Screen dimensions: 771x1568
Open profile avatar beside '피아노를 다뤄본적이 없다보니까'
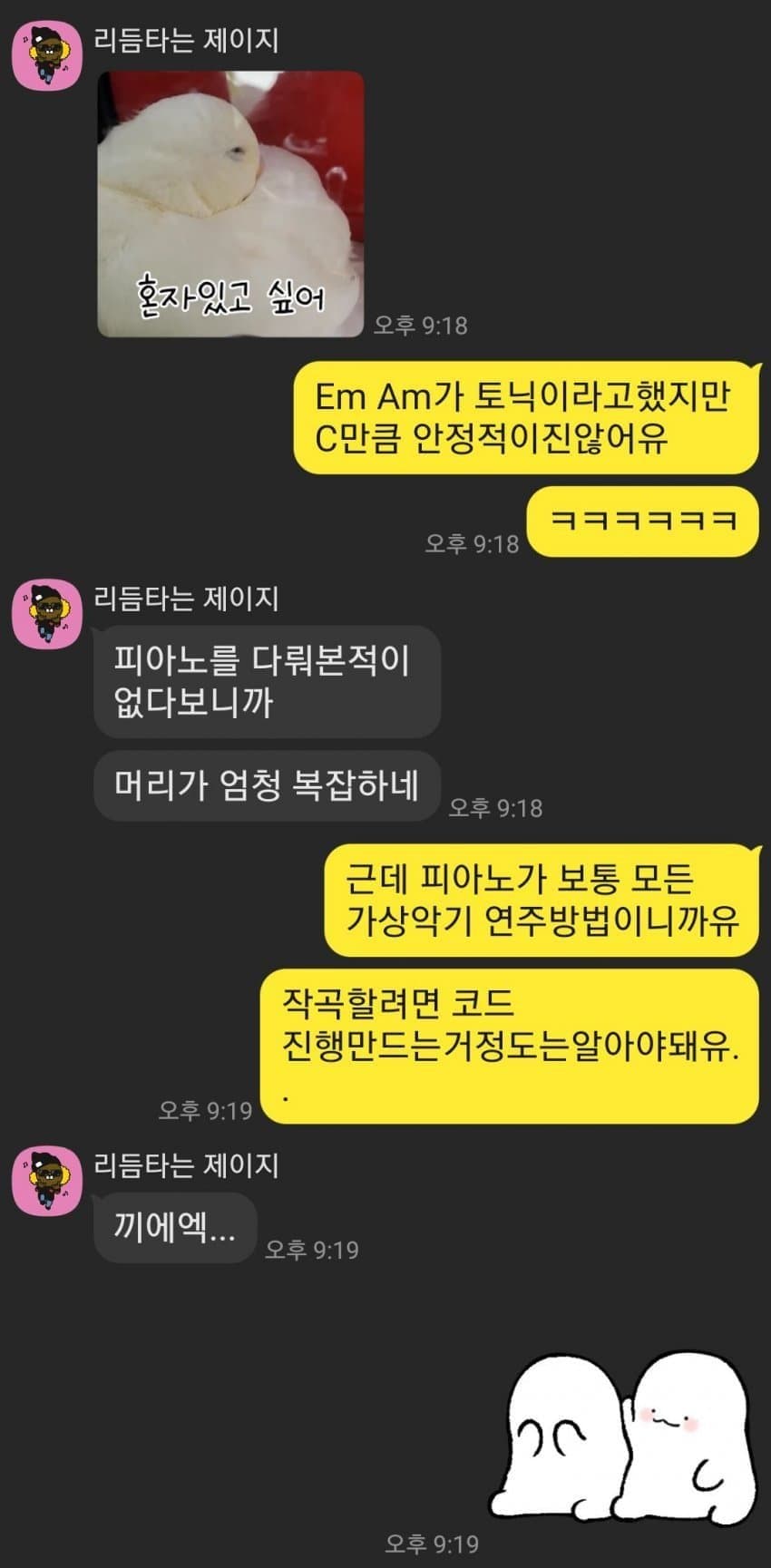[47, 613]
